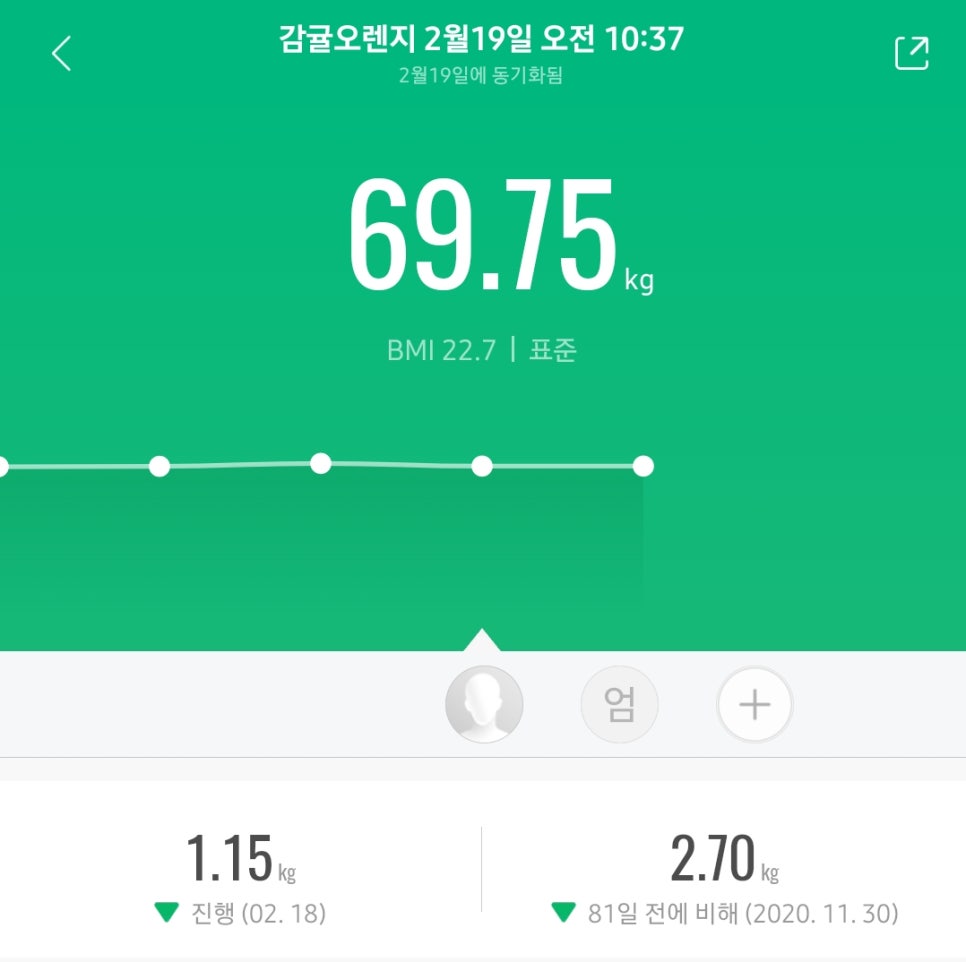The height and width of the screenshot is (962, 966).
Task: Switch to the 엄 user profile
Action: tap(619, 704)
